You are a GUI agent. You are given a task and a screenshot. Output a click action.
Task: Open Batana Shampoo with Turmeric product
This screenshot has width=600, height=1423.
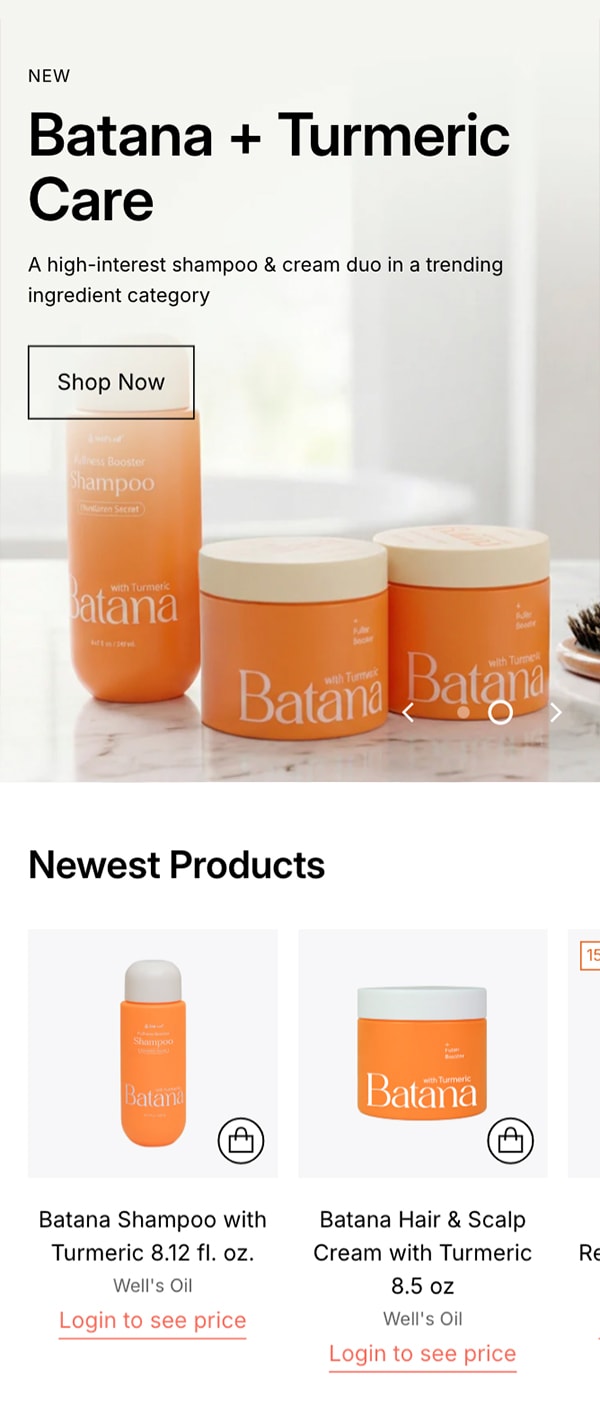coord(153,1235)
